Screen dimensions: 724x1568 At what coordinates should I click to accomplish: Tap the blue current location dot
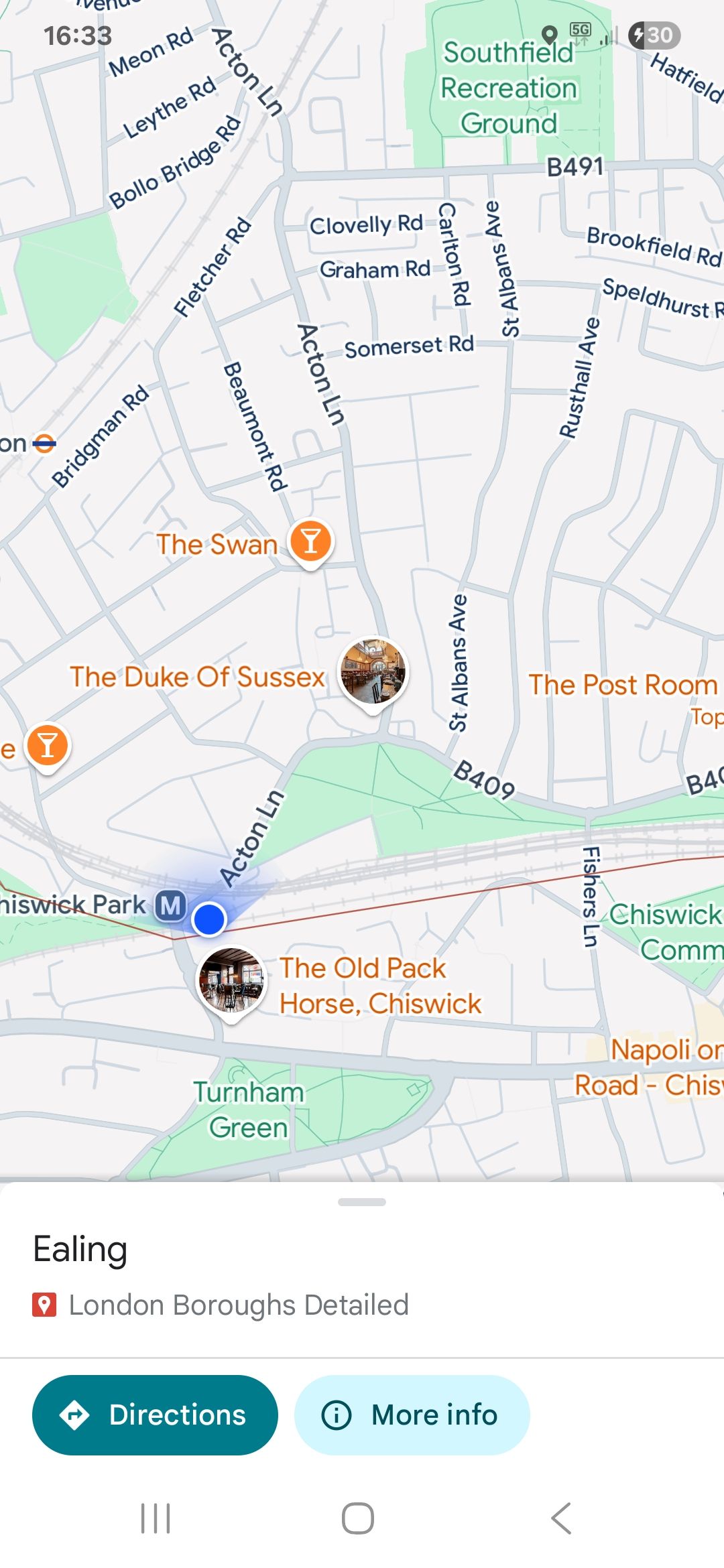coord(208,919)
